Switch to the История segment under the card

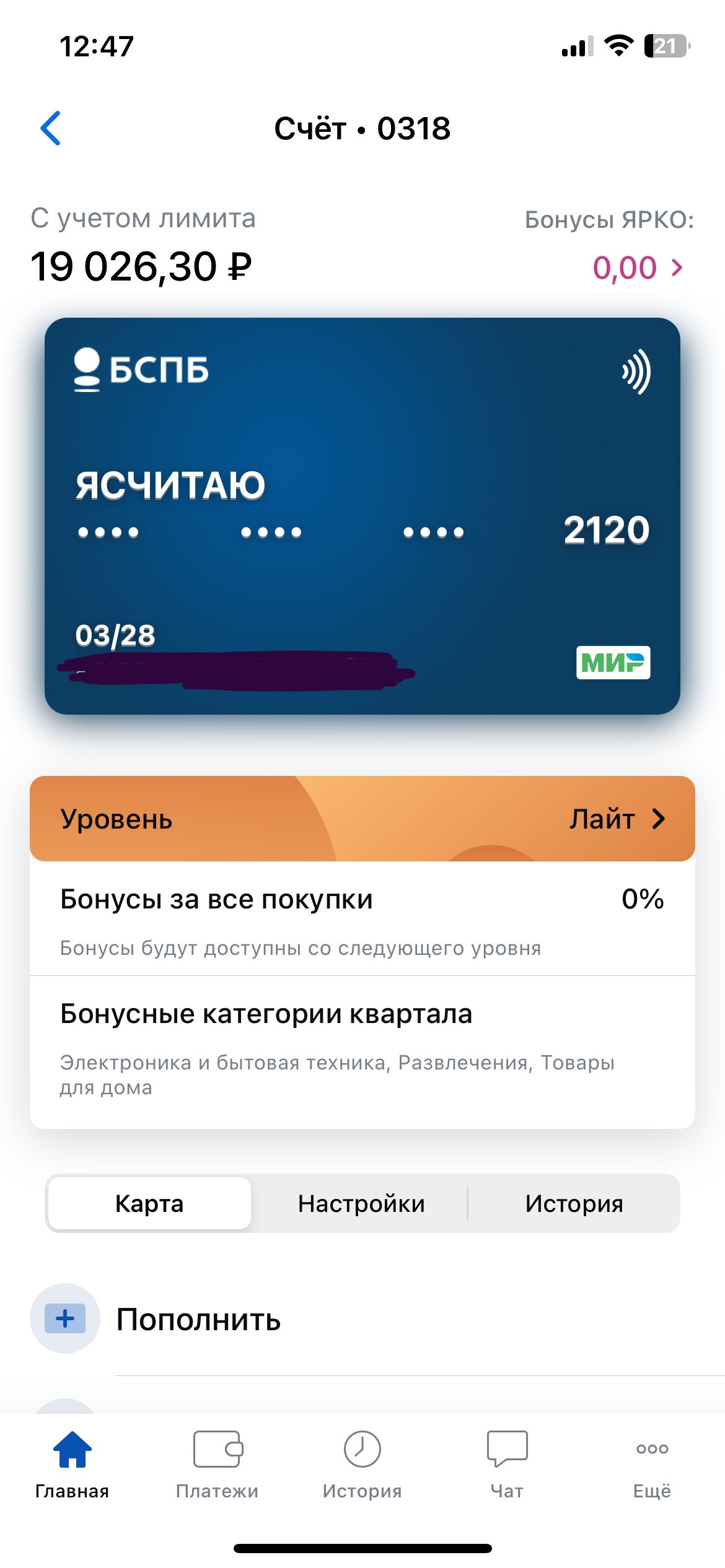coord(574,1203)
